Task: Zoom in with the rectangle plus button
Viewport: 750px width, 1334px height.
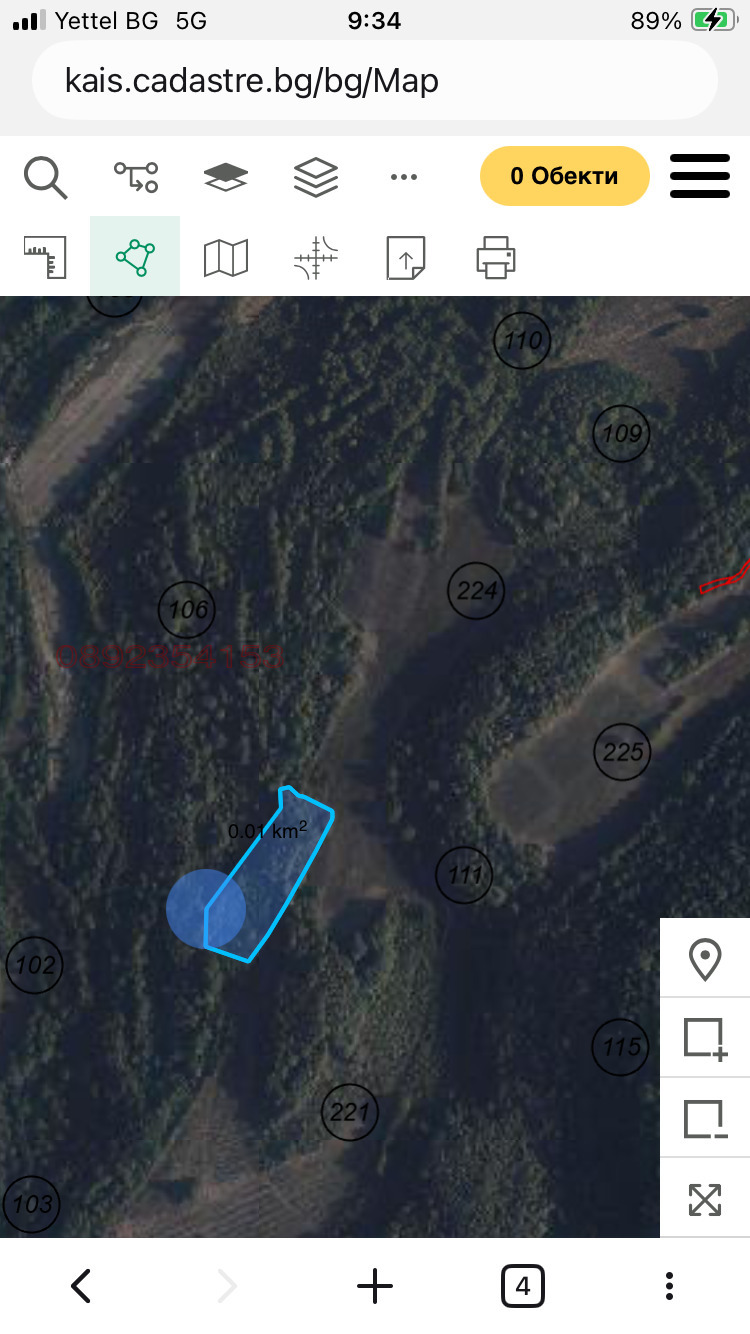Action: 705,1038
